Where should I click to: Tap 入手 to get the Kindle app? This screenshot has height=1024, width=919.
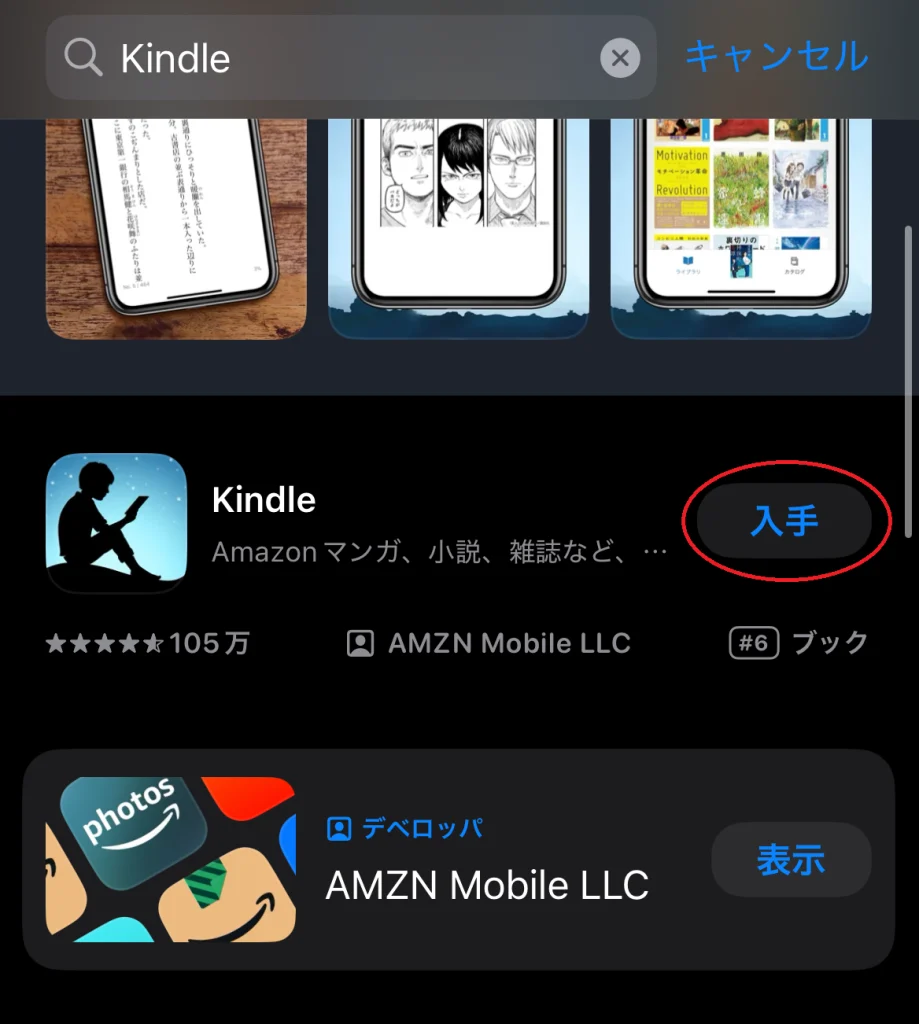click(784, 520)
